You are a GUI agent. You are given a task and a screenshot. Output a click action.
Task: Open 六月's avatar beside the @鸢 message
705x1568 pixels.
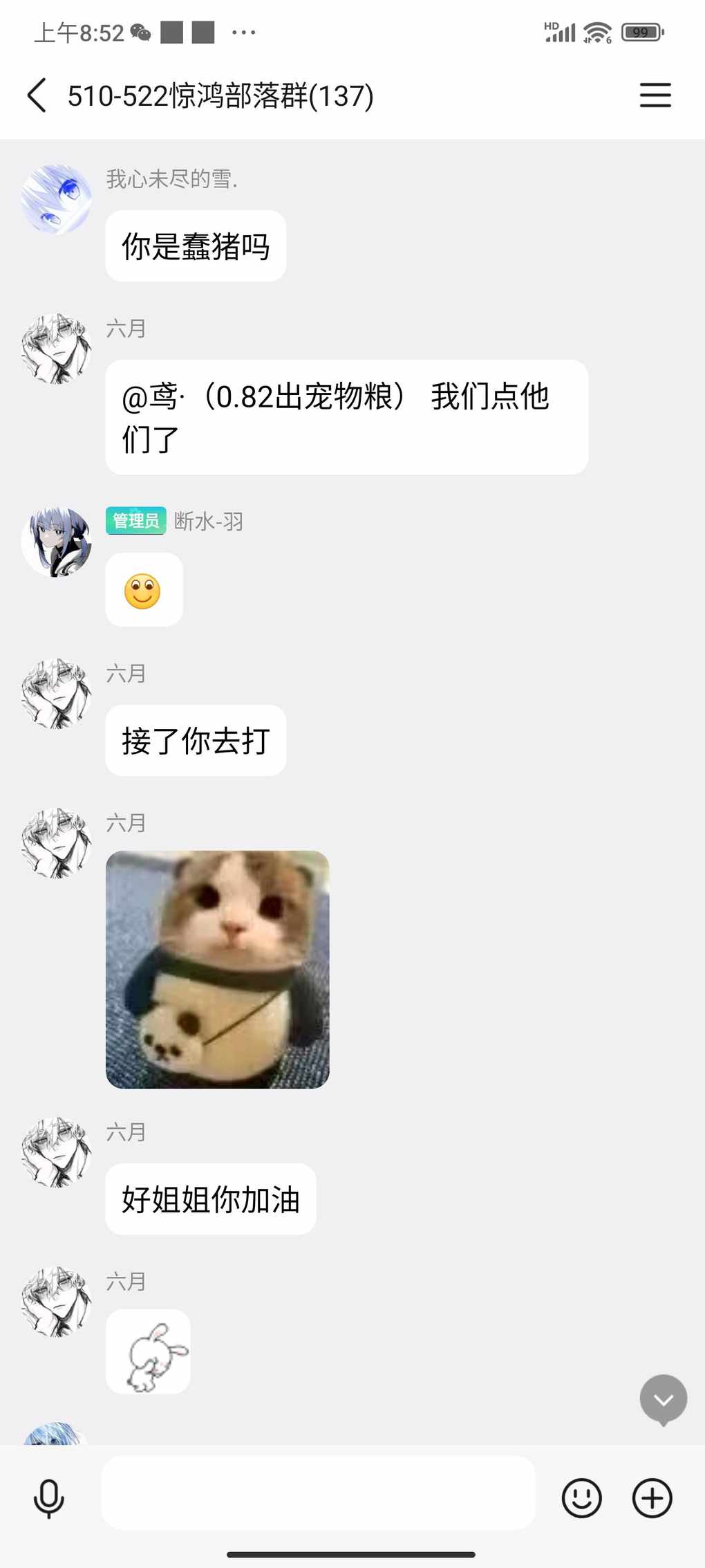pyautogui.click(x=56, y=349)
